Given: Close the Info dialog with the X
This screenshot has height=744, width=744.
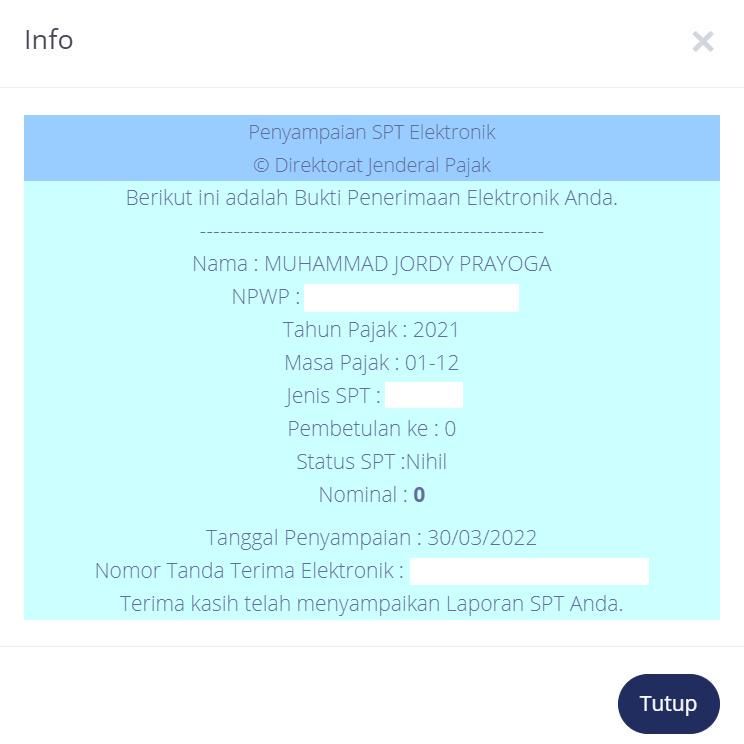Looking at the screenshot, I should 702,41.
